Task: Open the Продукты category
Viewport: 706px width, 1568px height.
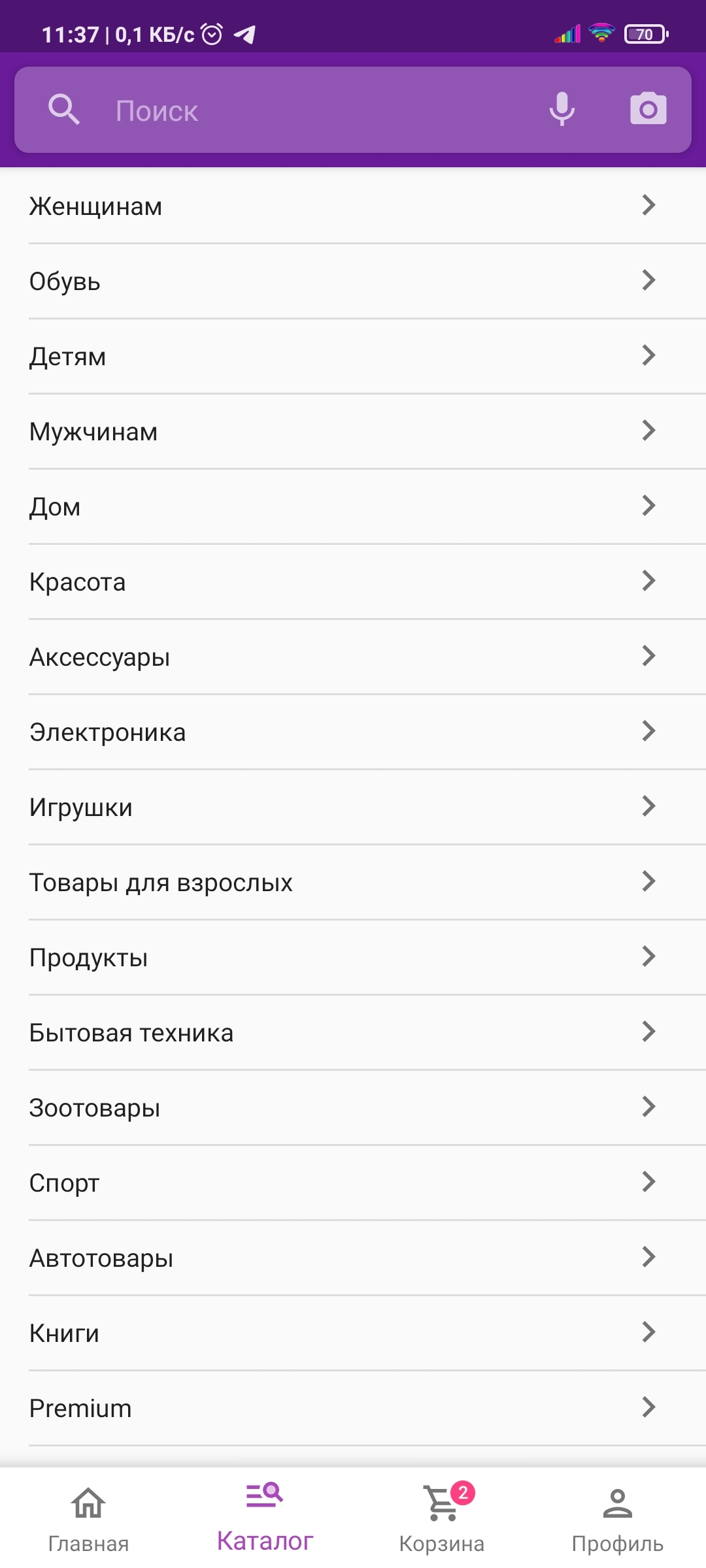Action: 353,957
